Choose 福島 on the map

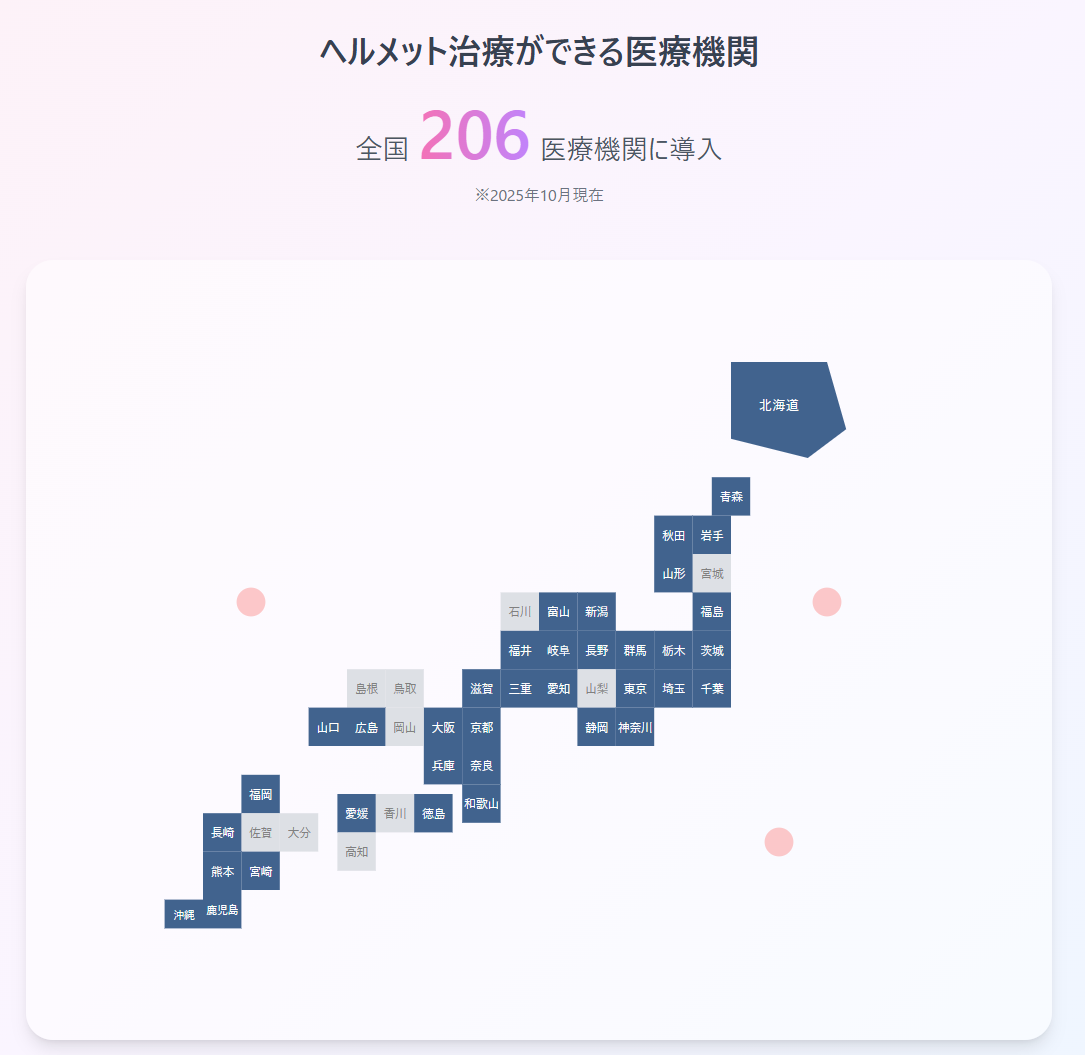click(712, 612)
